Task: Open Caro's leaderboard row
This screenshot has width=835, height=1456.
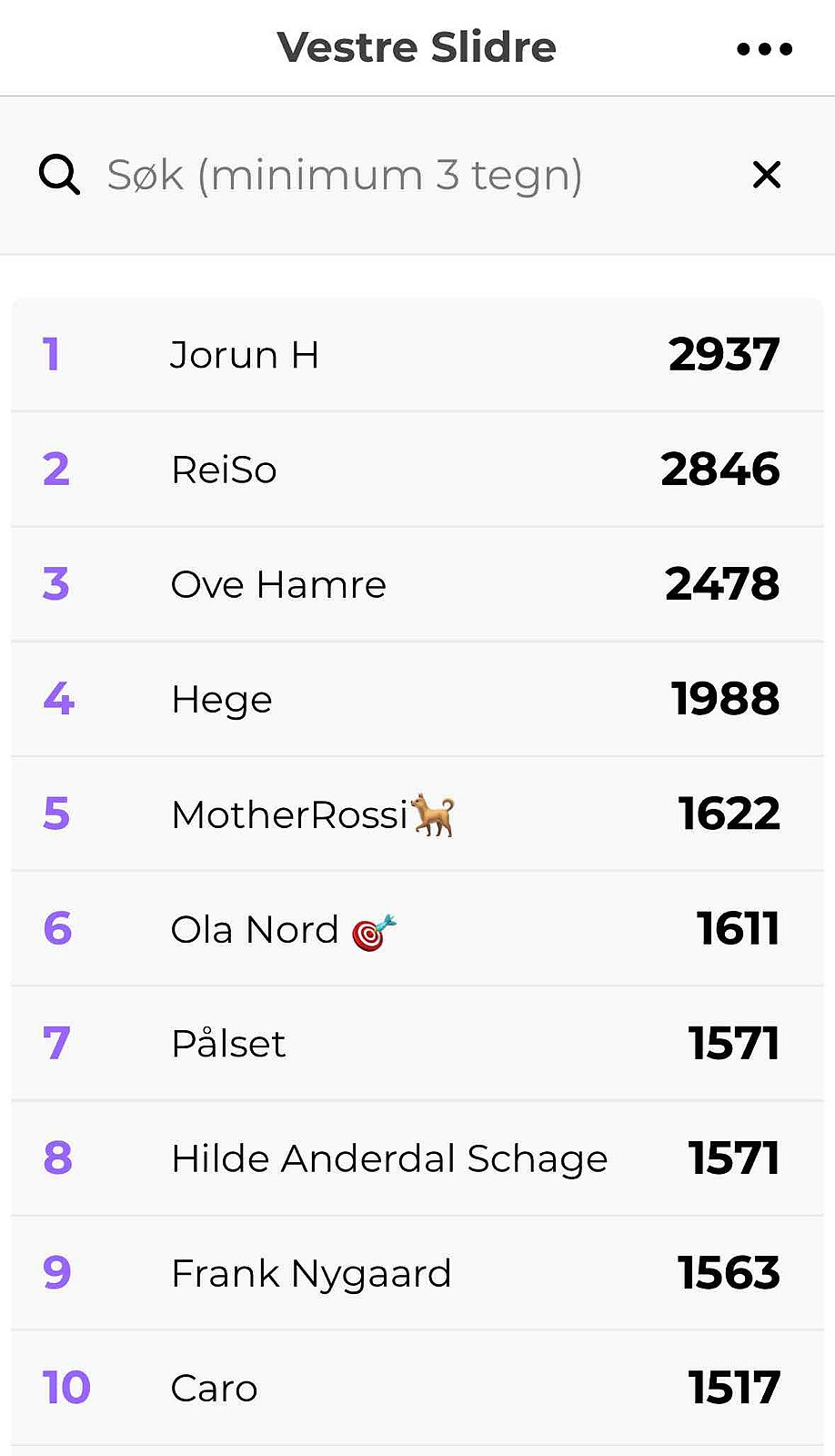Action: [x=417, y=1388]
